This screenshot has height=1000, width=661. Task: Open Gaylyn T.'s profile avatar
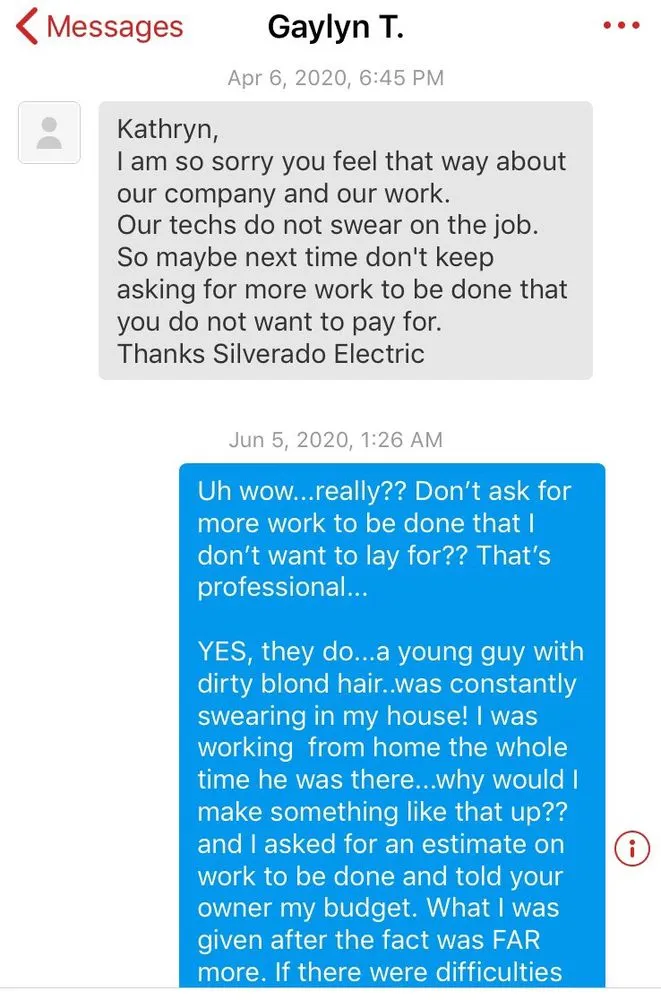tap(49, 133)
